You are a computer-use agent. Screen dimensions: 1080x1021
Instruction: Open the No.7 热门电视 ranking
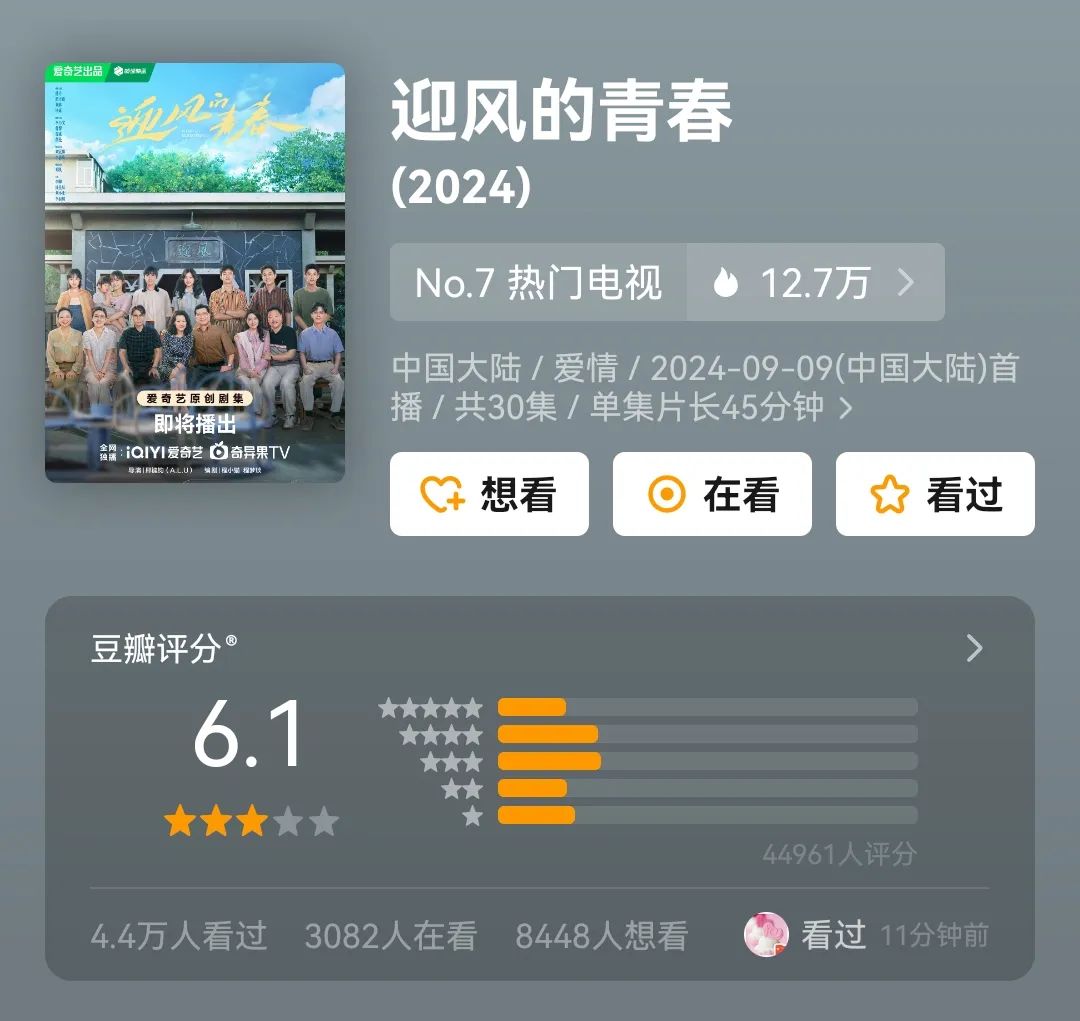[x=538, y=283]
